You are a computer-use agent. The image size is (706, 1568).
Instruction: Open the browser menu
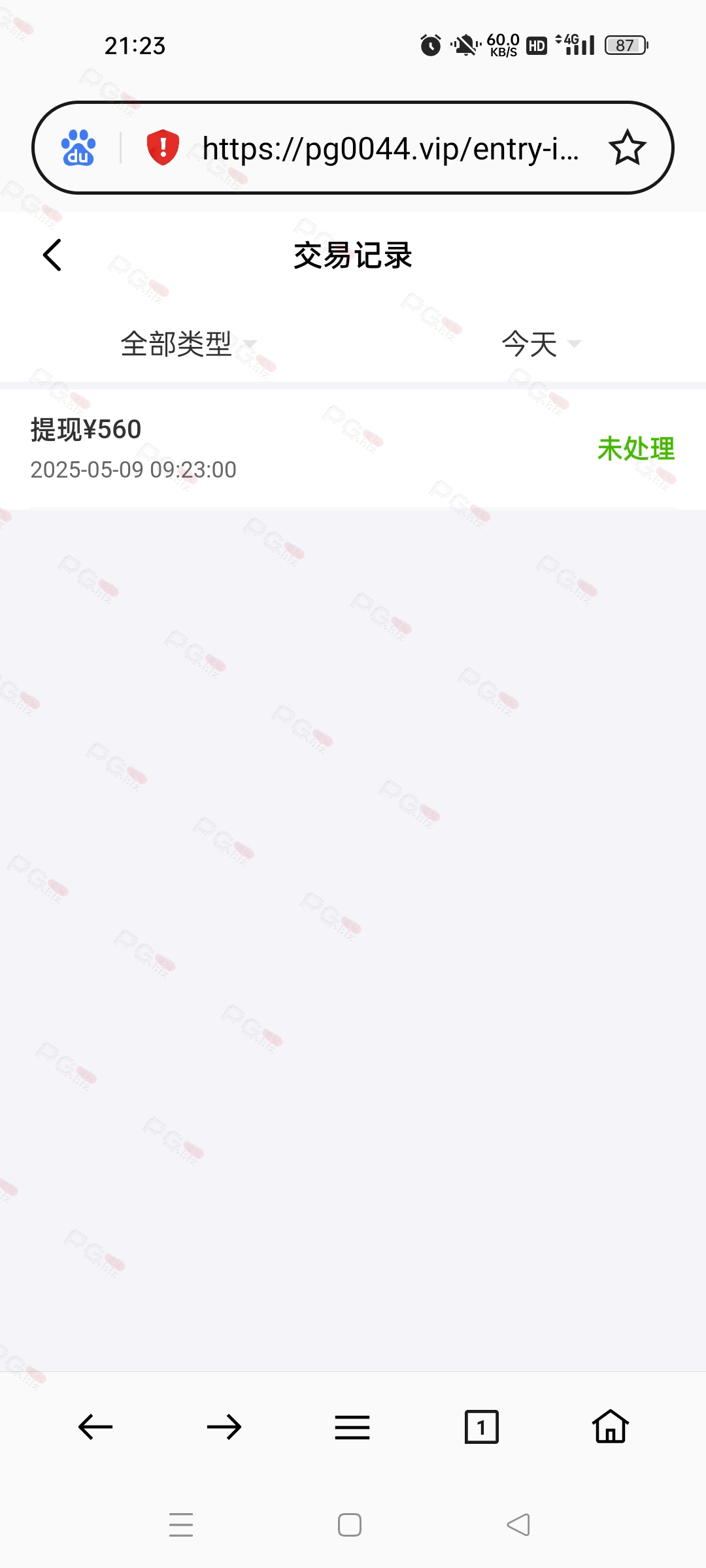point(352,1427)
